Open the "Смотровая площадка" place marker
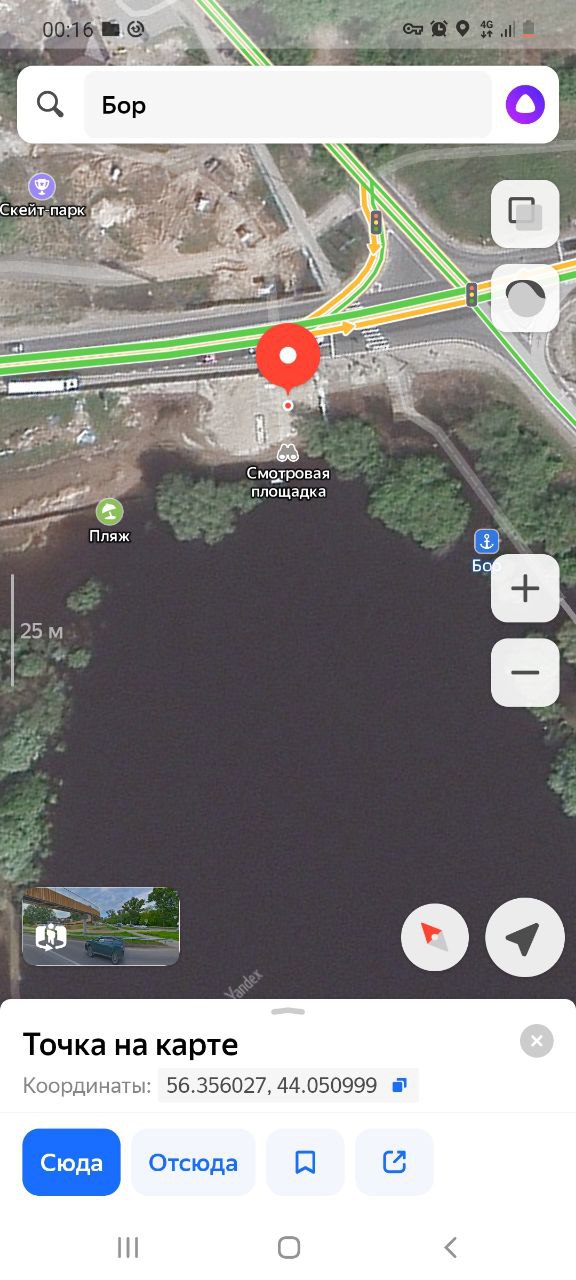576x1280 pixels. point(288,472)
